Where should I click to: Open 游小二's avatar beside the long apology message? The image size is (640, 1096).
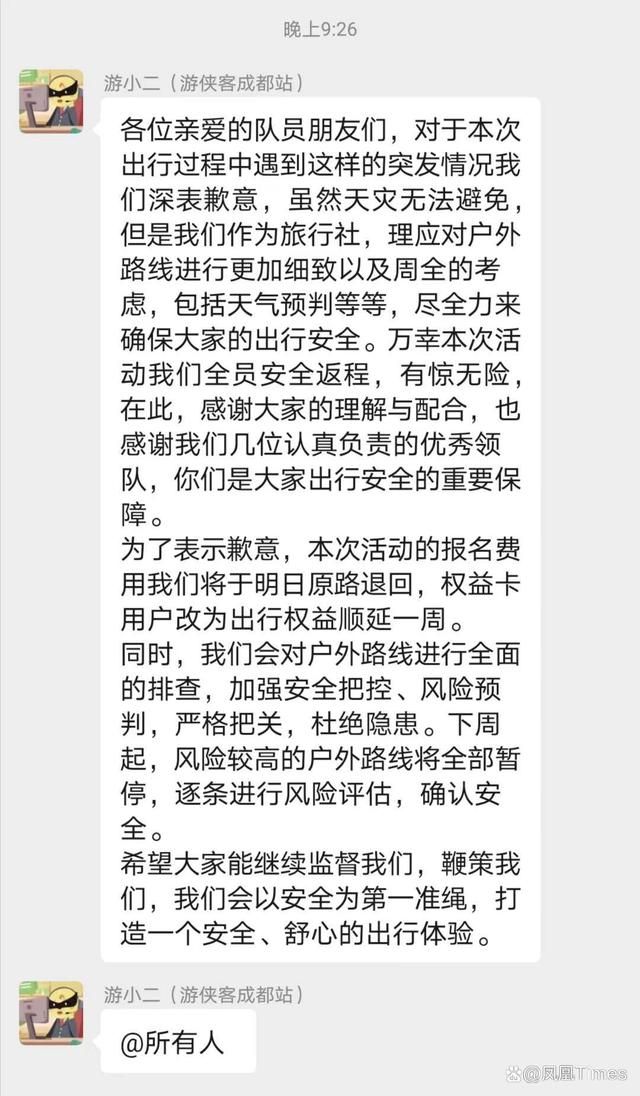(51, 101)
